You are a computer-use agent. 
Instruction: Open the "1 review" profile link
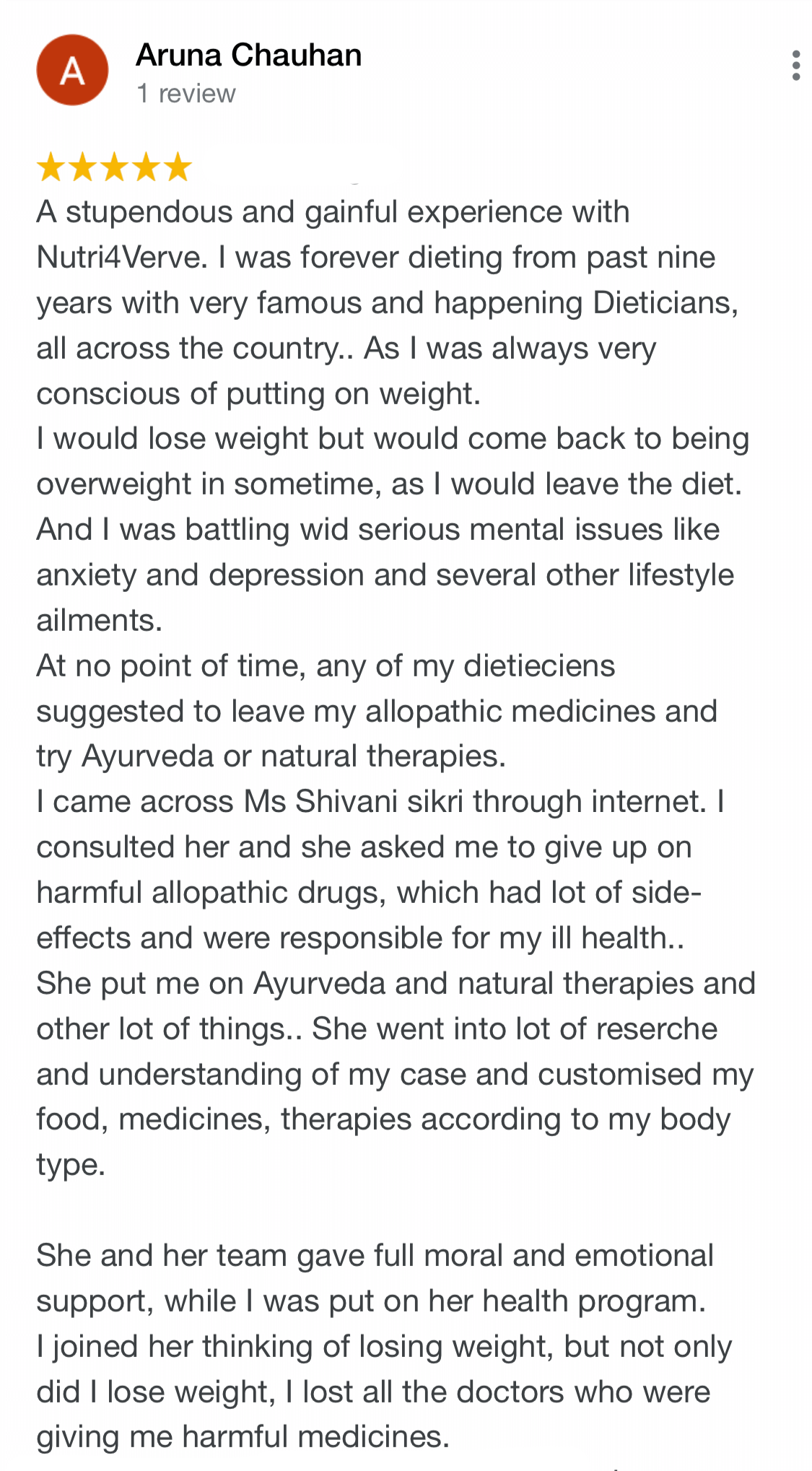[185, 92]
